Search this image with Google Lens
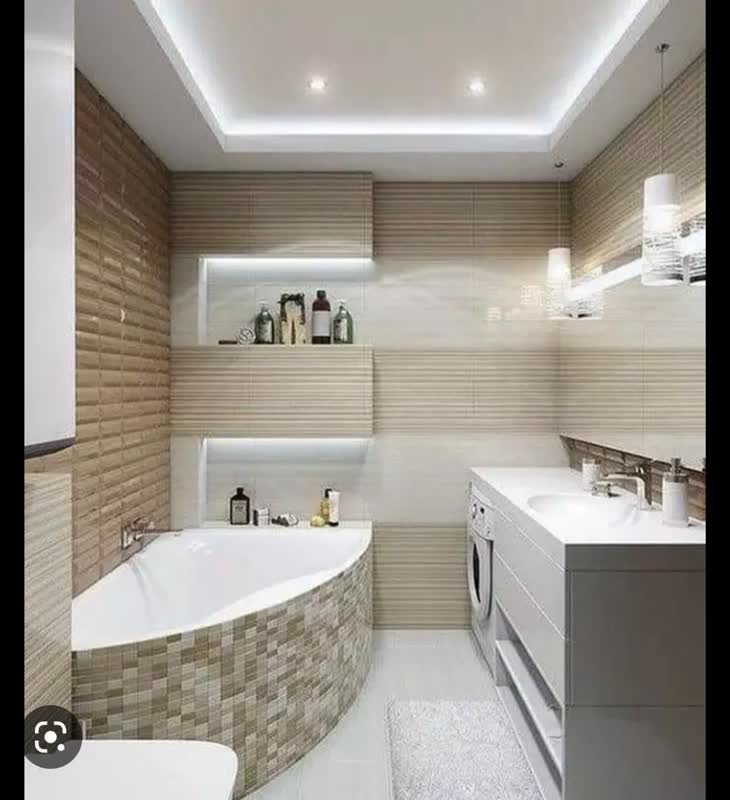This screenshot has height=800, width=730. pyautogui.click(x=52, y=737)
